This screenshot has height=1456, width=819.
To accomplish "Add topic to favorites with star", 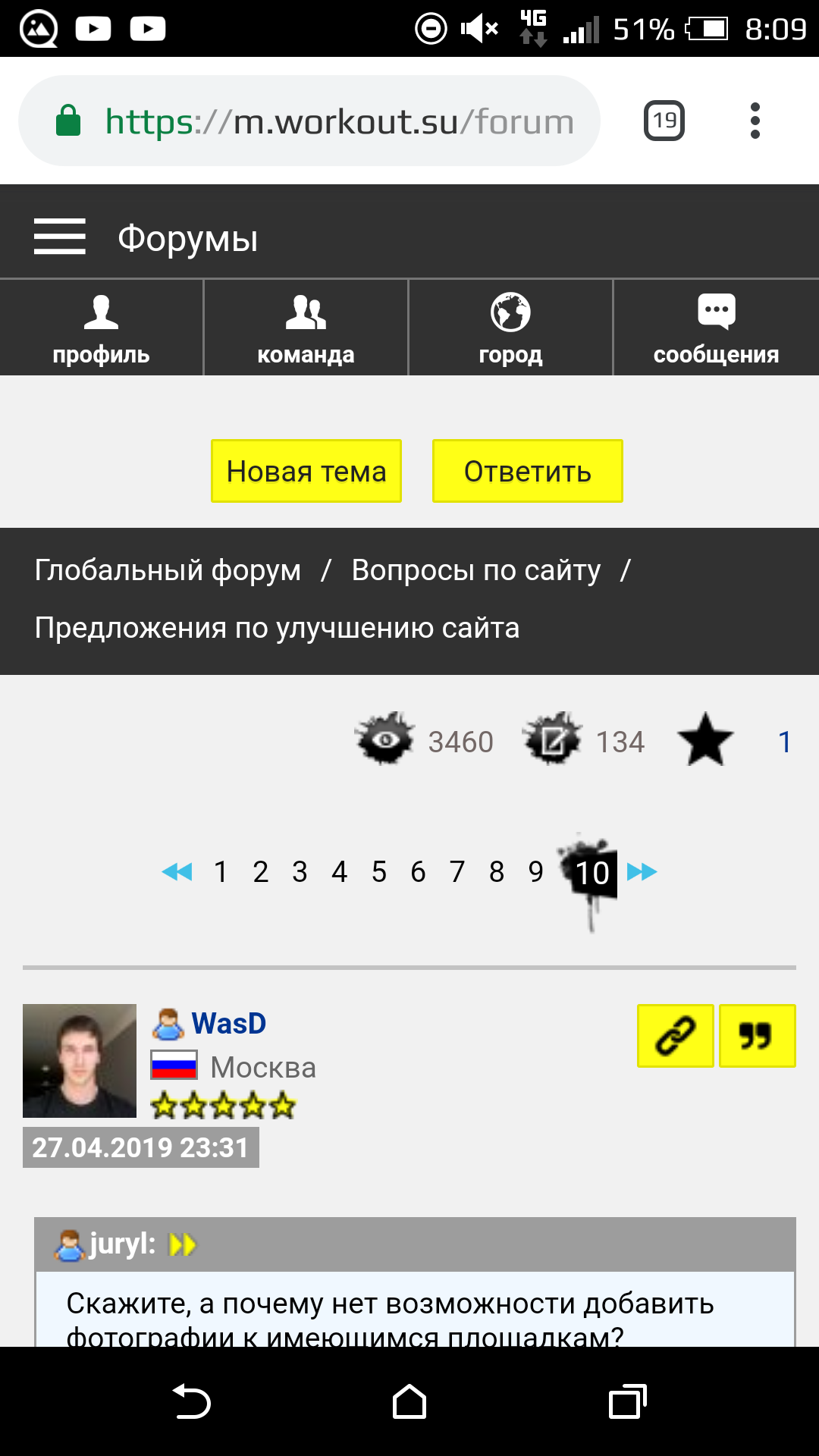I will click(x=705, y=740).
